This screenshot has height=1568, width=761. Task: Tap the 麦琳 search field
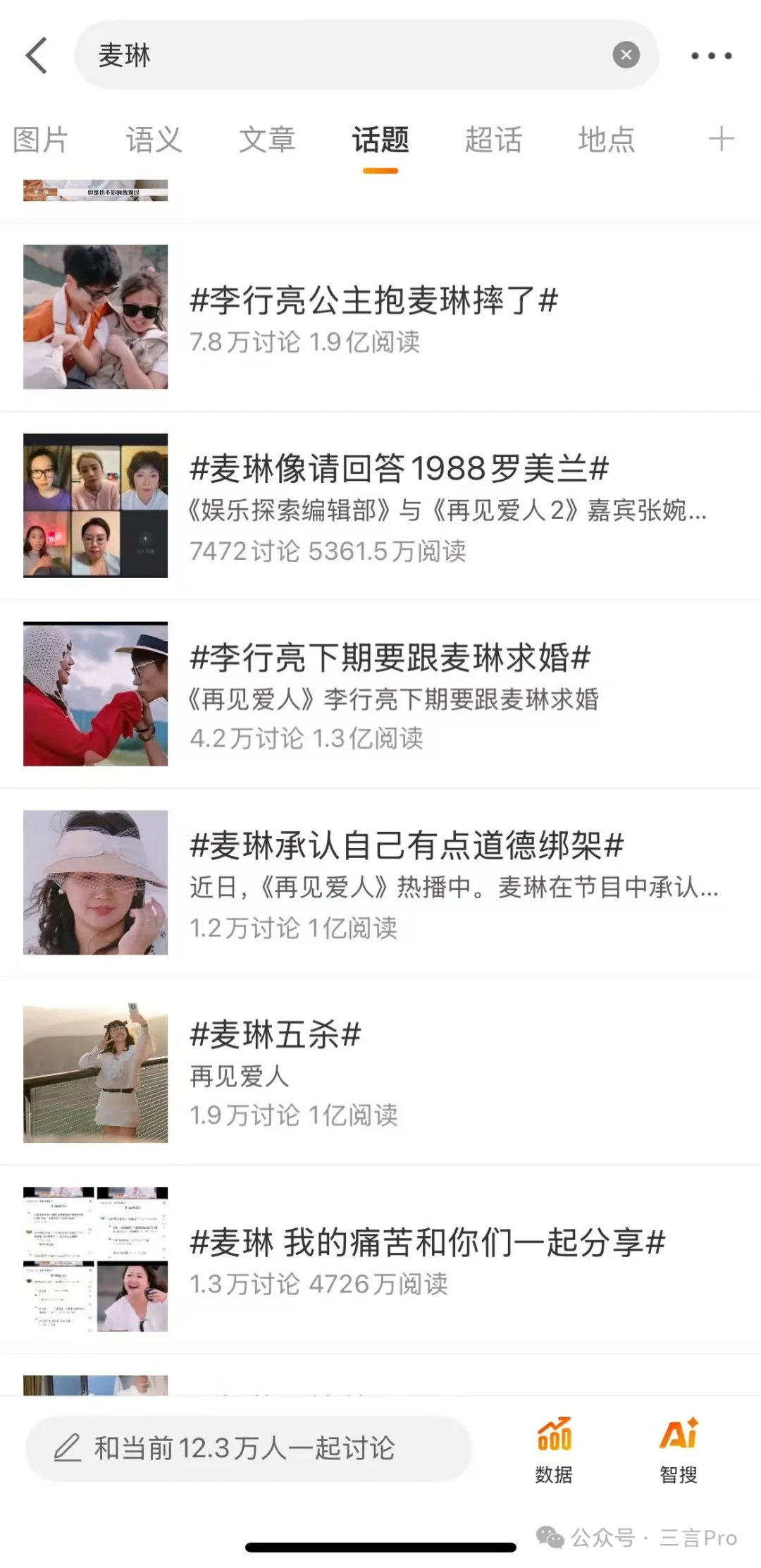338,55
